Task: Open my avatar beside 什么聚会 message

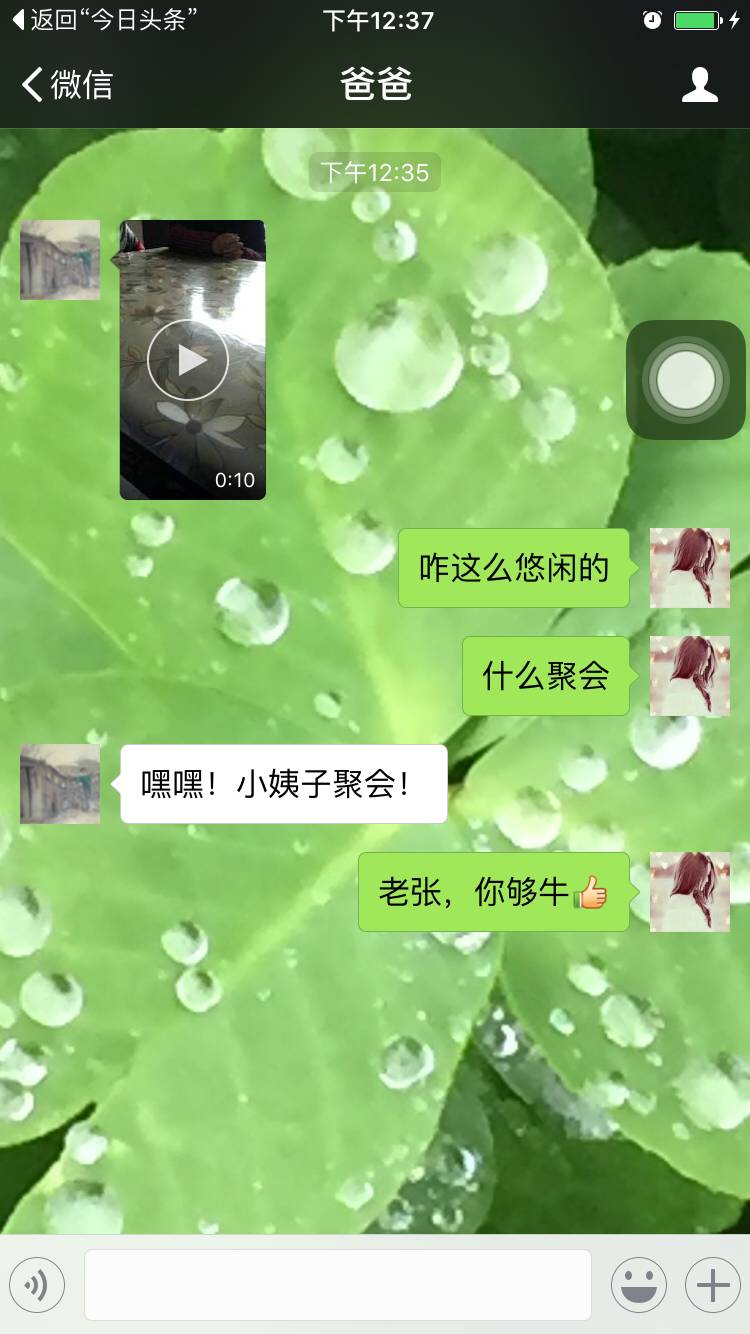Action: 689,676
